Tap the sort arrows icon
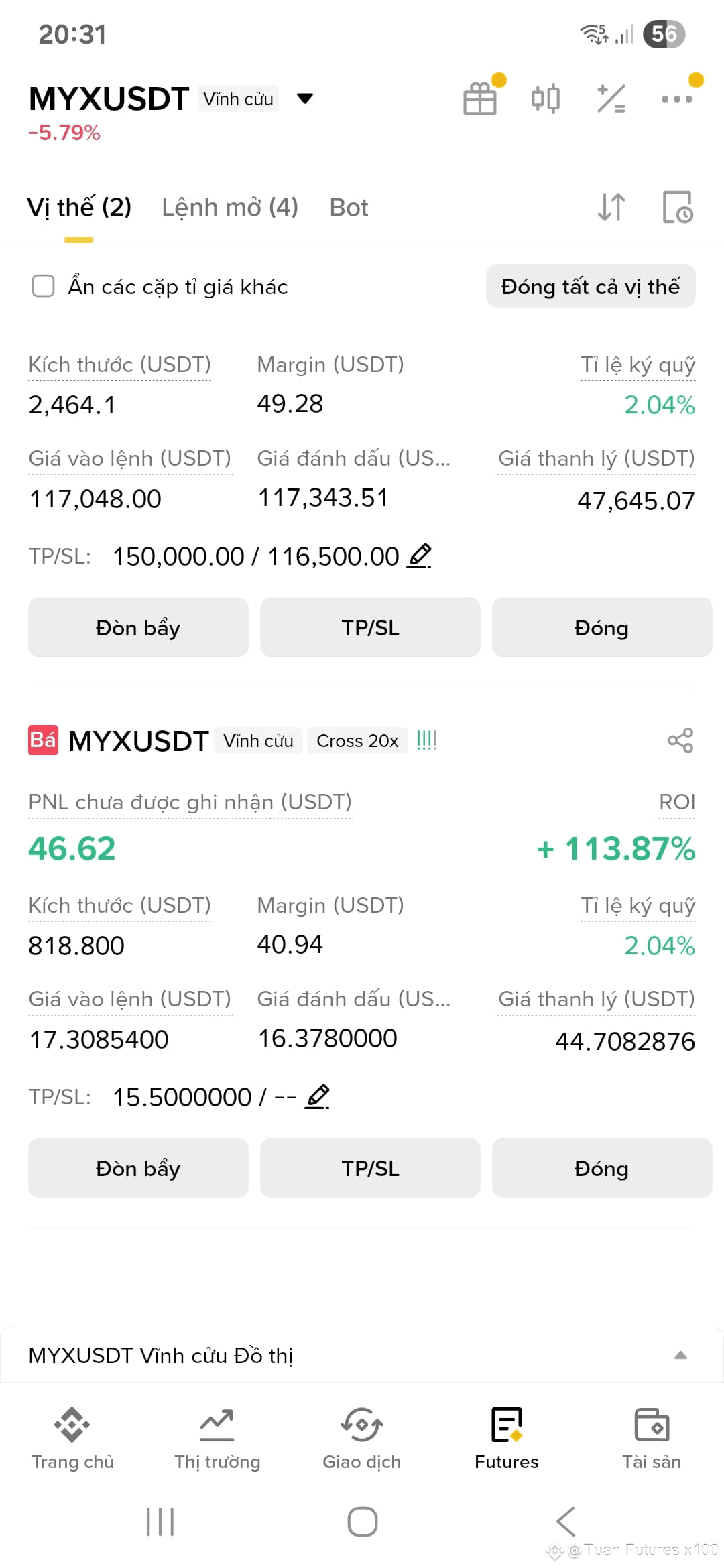 tap(611, 207)
